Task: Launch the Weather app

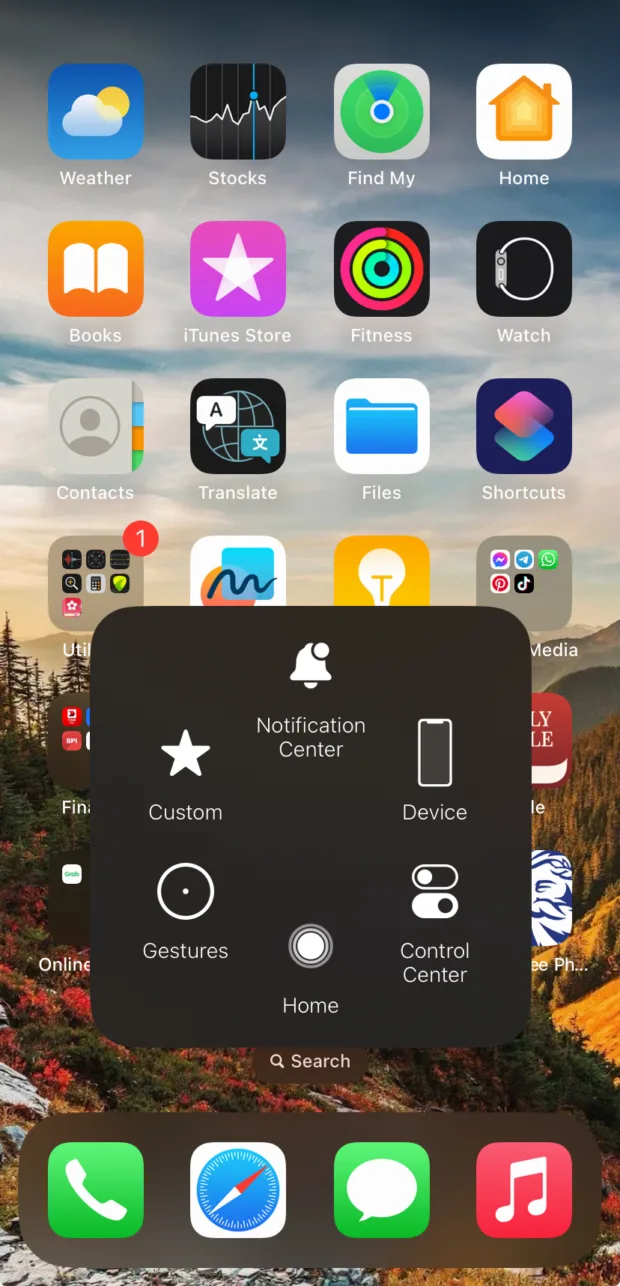Action: (x=96, y=112)
